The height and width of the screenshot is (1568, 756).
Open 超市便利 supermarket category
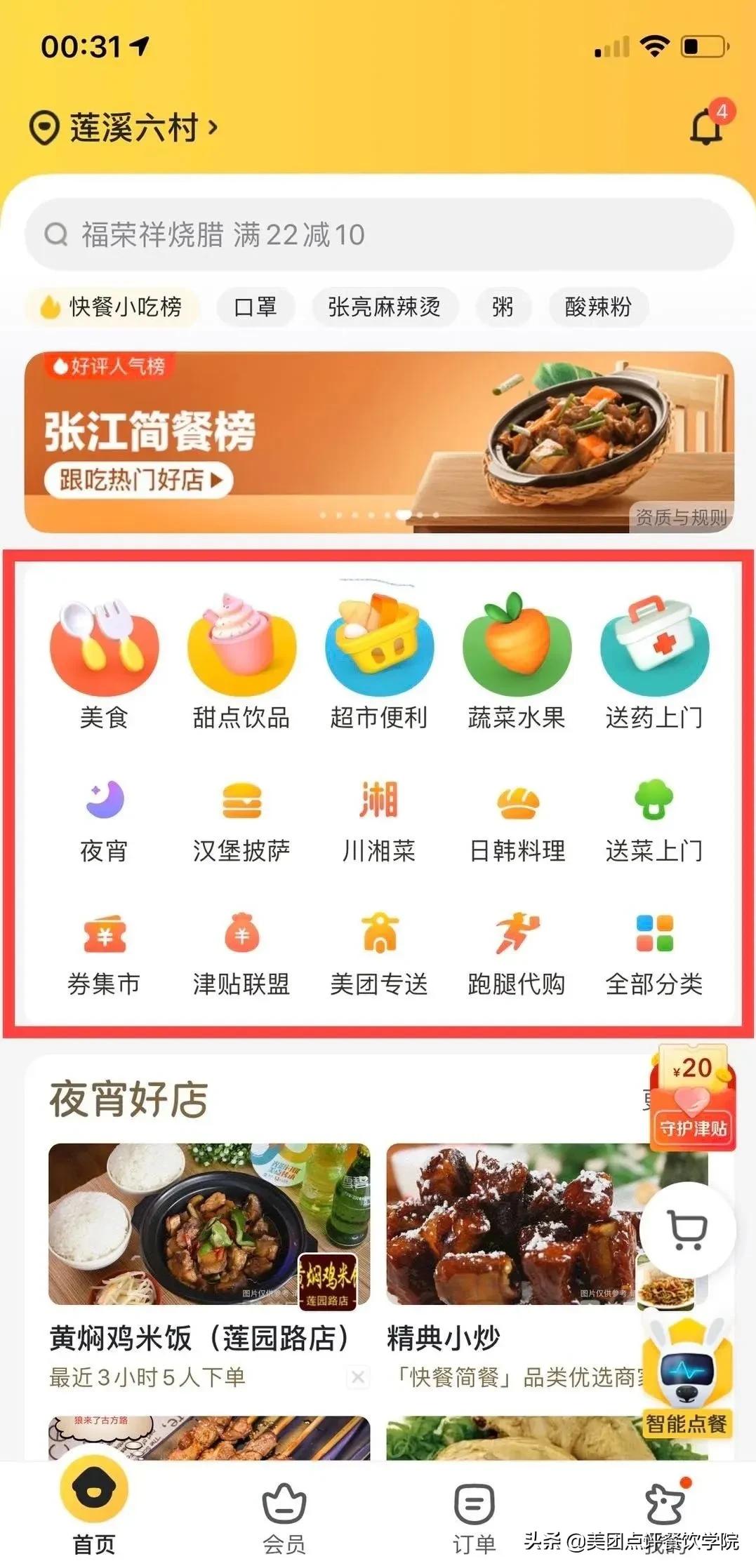coord(378,650)
